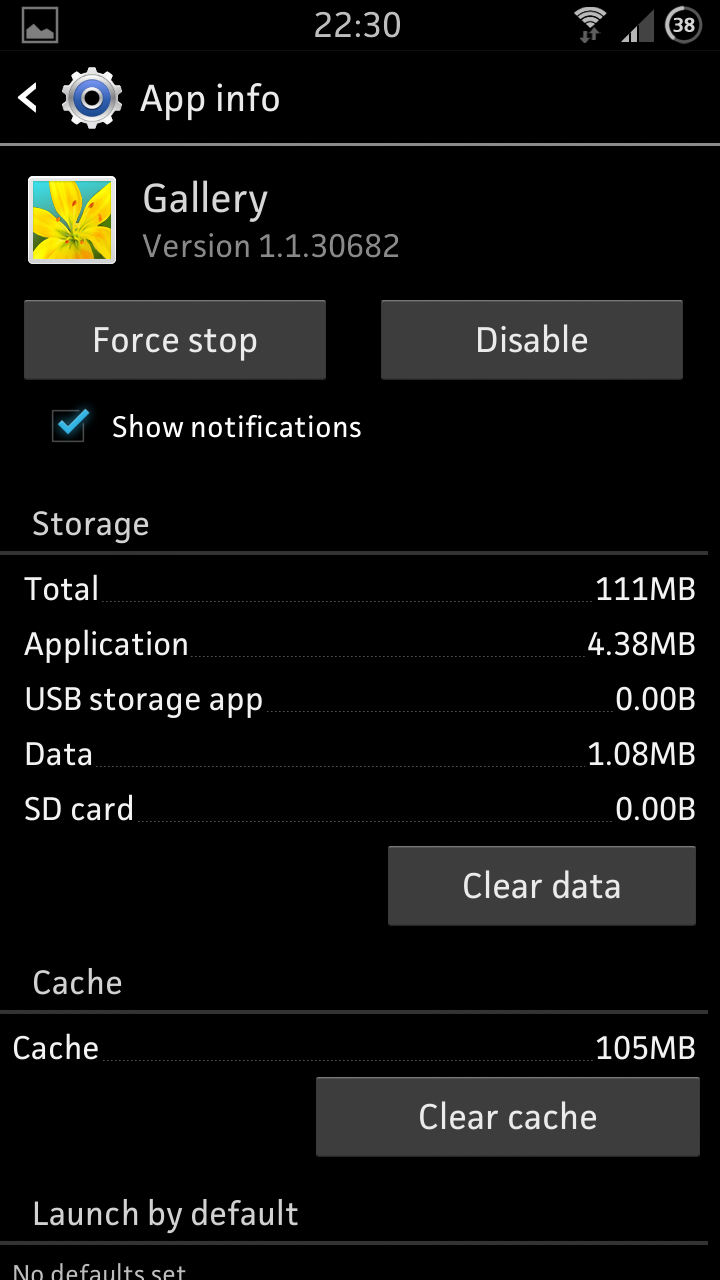Viewport: 720px width, 1280px height.
Task: Uncheck Show notifications checkbox
Action: coord(70,425)
